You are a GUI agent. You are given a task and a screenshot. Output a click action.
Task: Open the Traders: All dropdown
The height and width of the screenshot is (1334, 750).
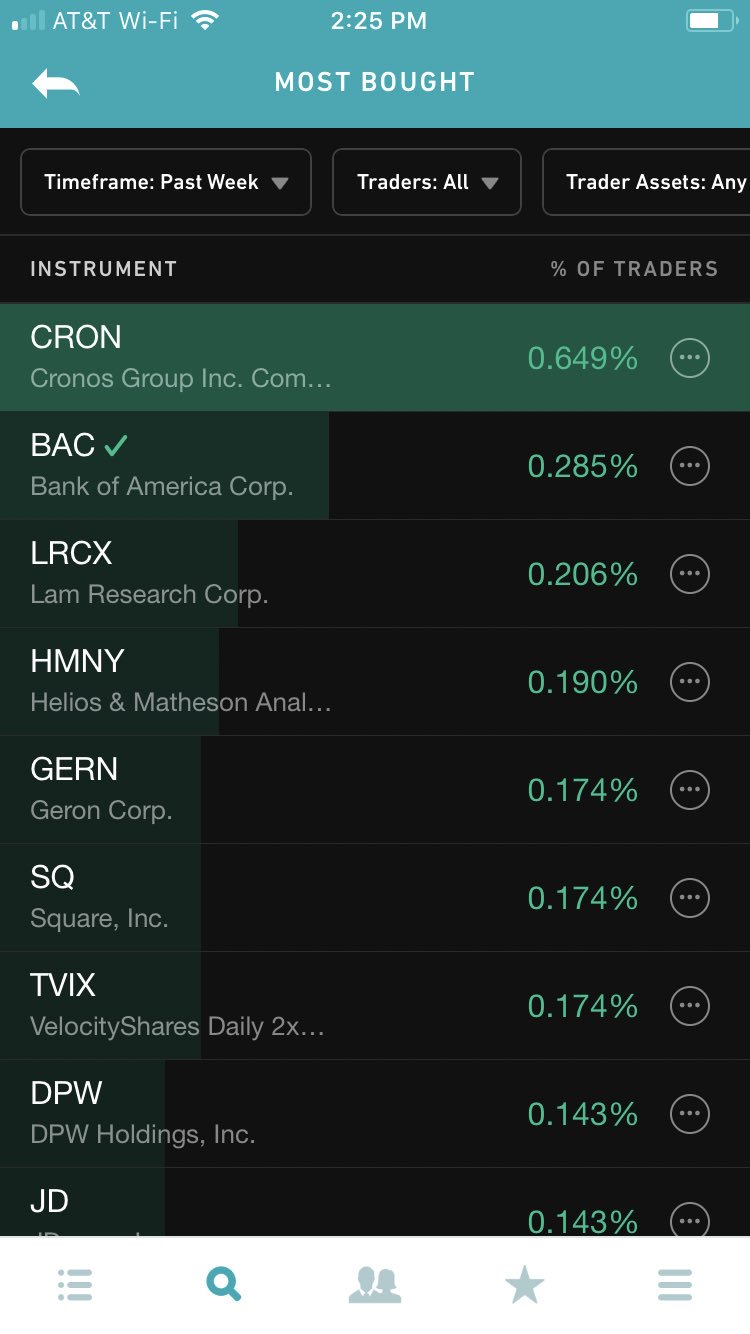pyautogui.click(x=427, y=182)
